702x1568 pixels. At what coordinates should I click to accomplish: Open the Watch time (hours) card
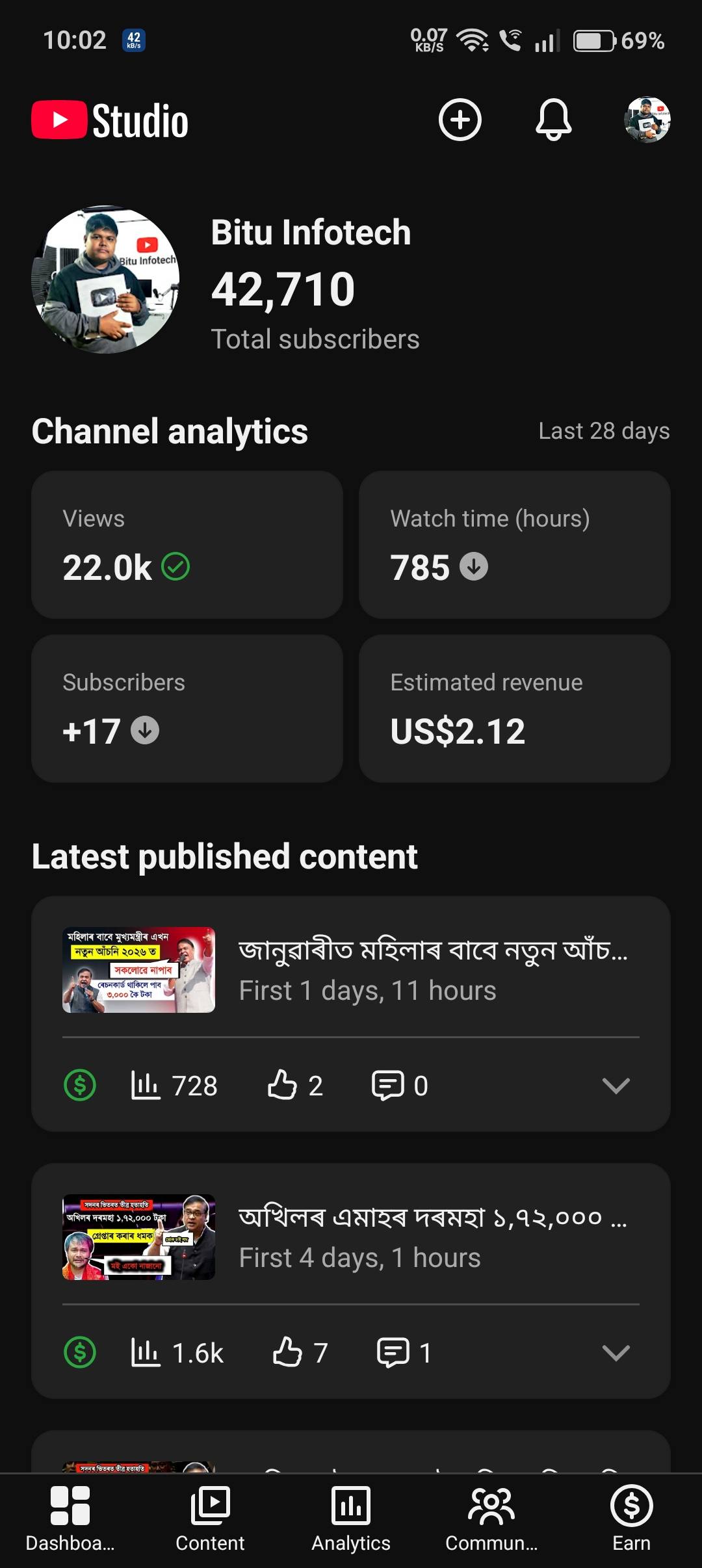click(514, 545)
